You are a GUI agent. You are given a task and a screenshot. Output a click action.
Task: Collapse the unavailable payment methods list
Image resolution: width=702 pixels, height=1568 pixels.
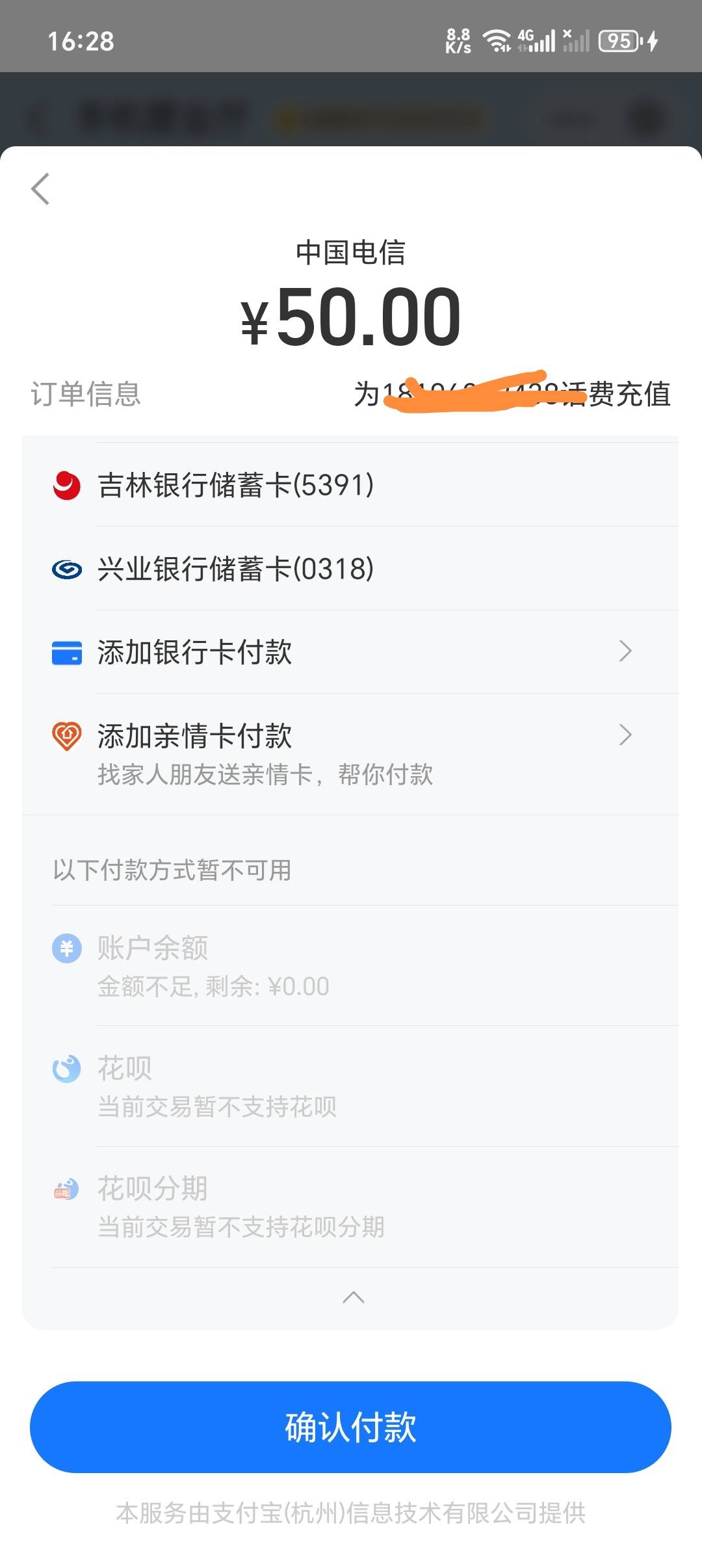coord(353,1298)
